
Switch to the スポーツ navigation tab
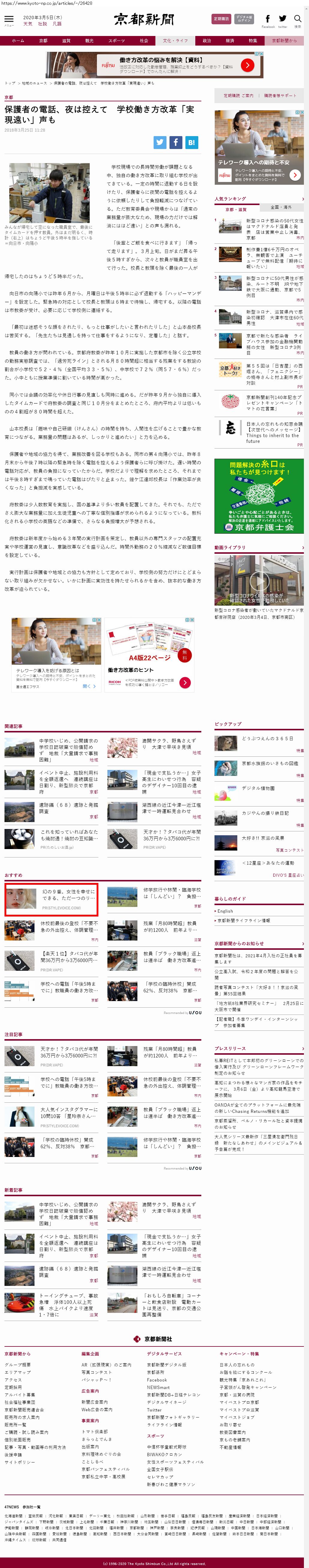[116, 41]
